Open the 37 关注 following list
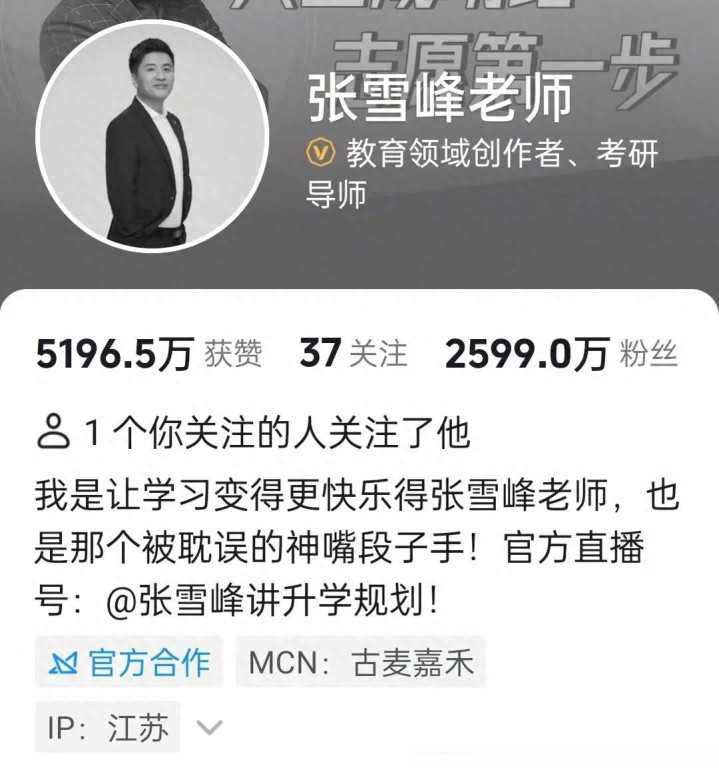The height and width of the screenshot is (778, 719). coord(353,354)
